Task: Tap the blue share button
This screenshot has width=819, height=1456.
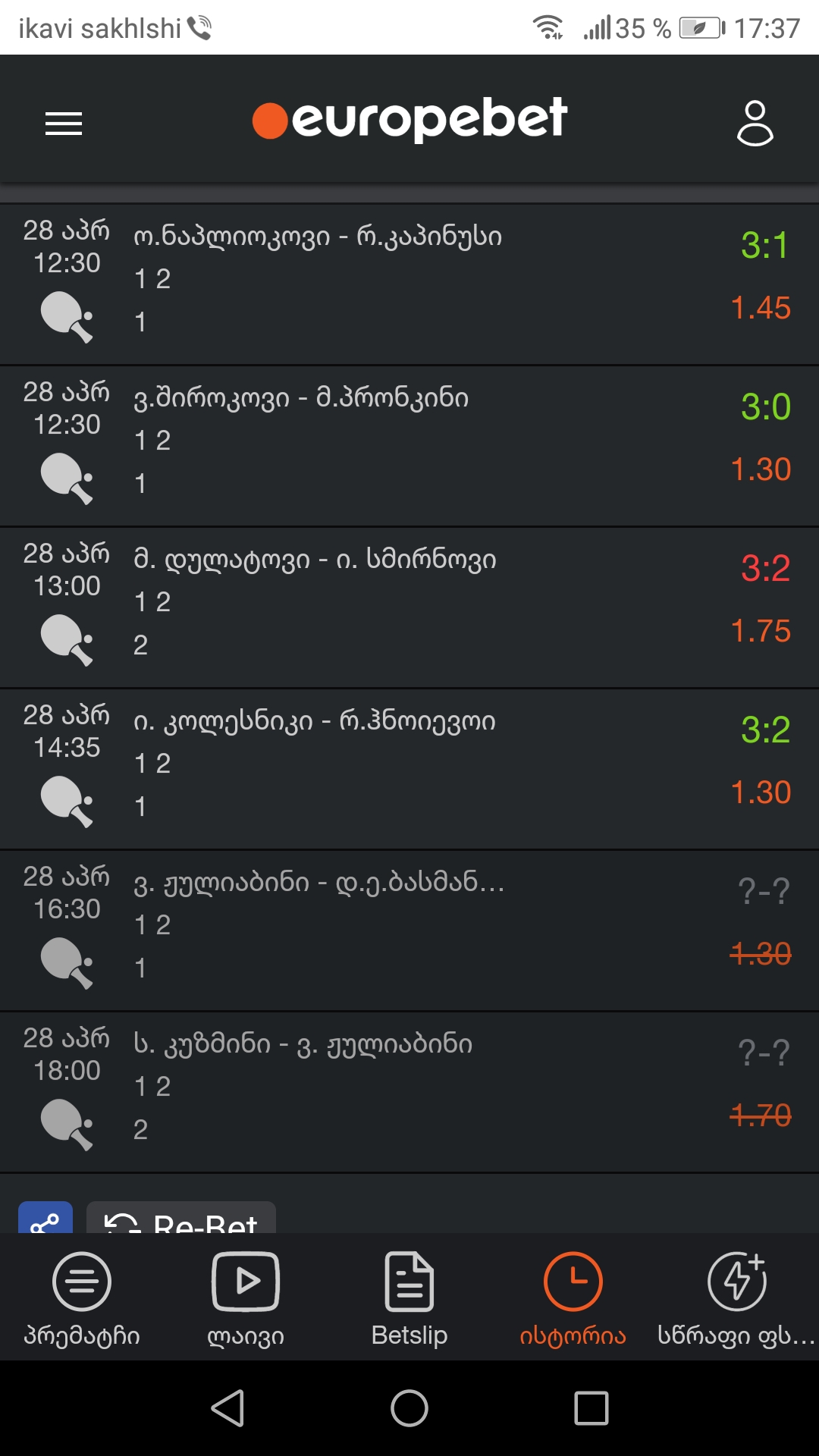Action: [45, 1219]
